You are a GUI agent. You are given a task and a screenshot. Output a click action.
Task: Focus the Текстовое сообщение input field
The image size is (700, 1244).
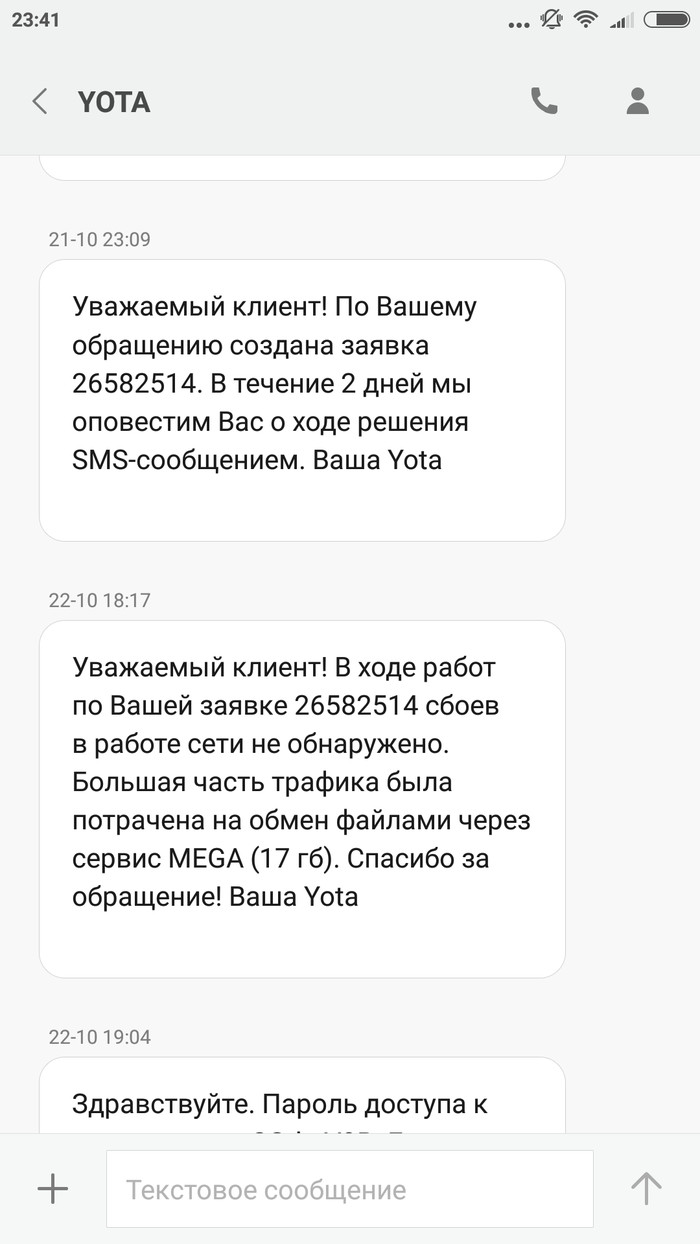click(x=349, y=1189)
